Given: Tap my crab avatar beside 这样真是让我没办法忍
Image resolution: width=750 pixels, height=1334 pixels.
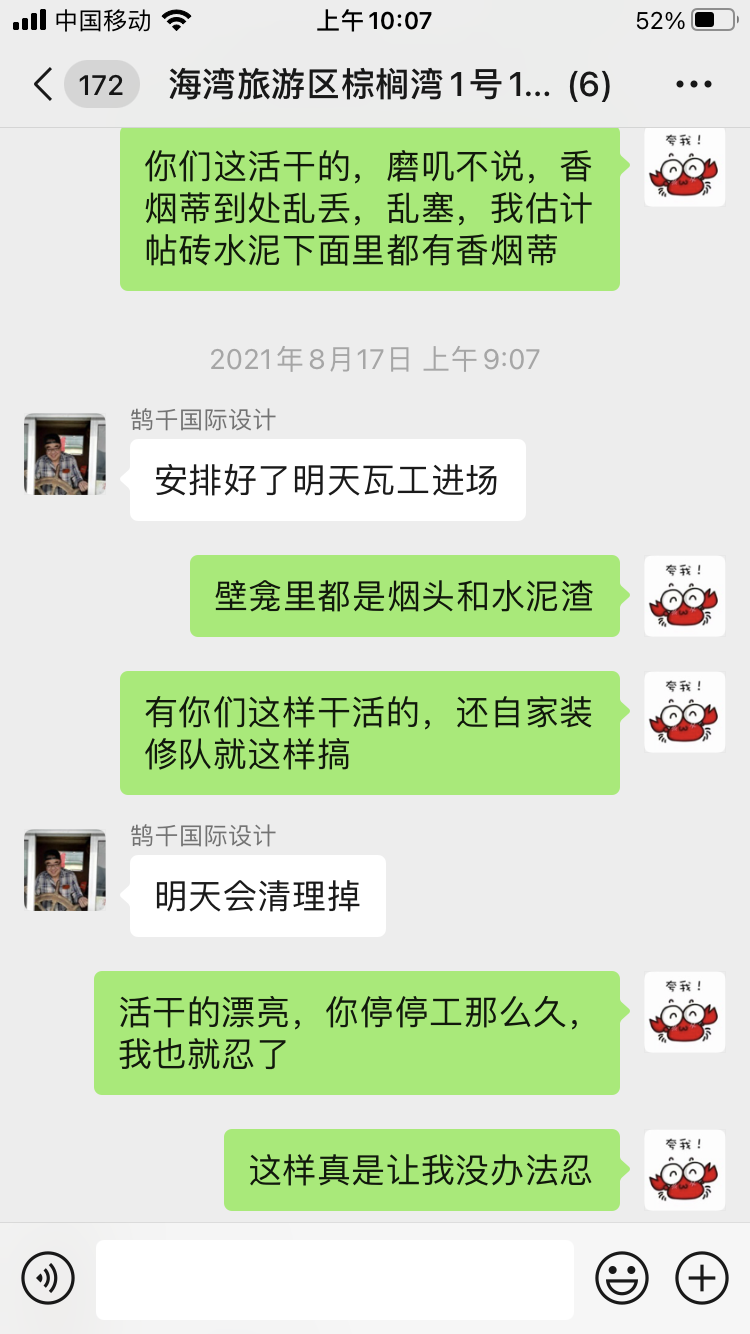Looking at the screenshot, I should click(684, 1170).
